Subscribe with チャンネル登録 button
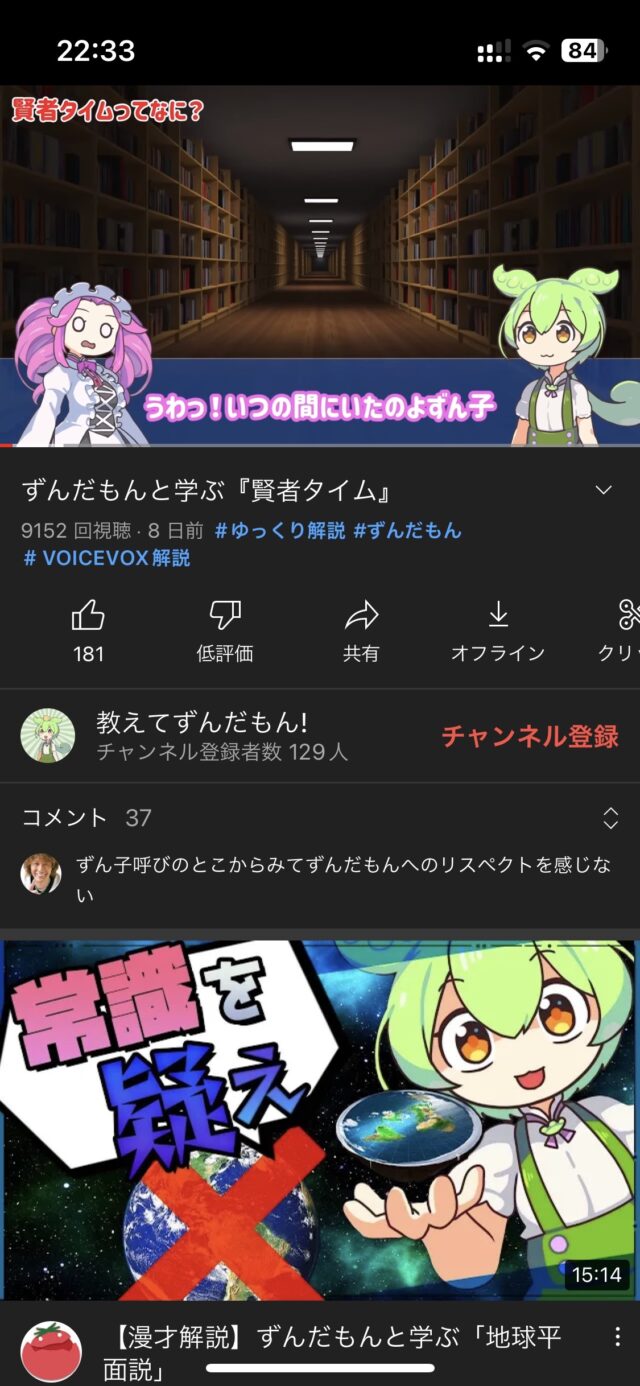 (530, 736)
